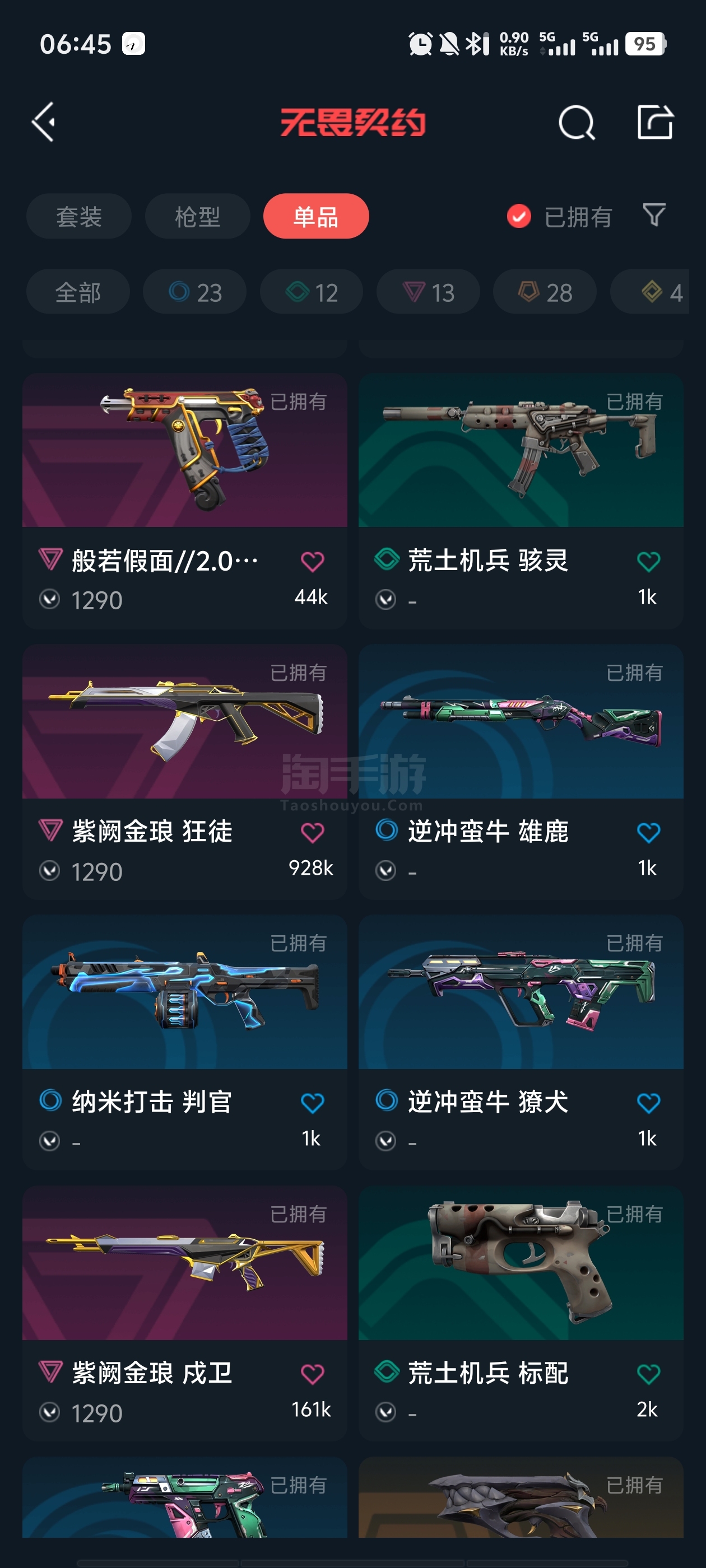Open the 般若假面//2.0 skin card
The image size is (706, 1568).
pyautogui.click(x=184, y=501)
